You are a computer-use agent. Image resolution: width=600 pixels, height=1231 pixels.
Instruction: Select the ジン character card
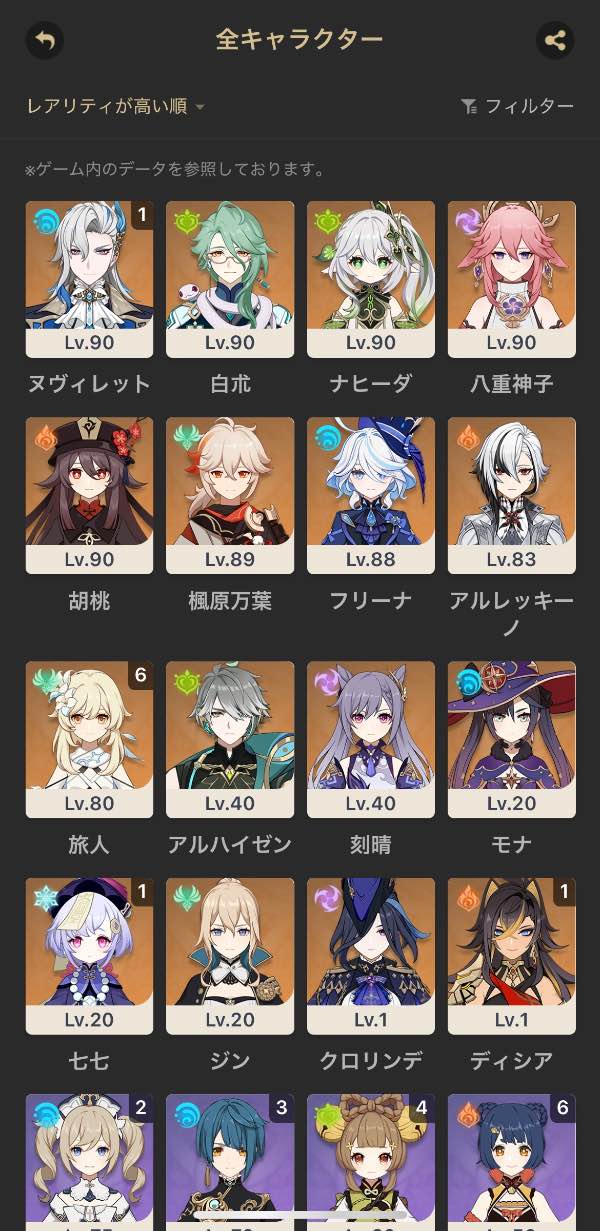click(x=230, y=955)
